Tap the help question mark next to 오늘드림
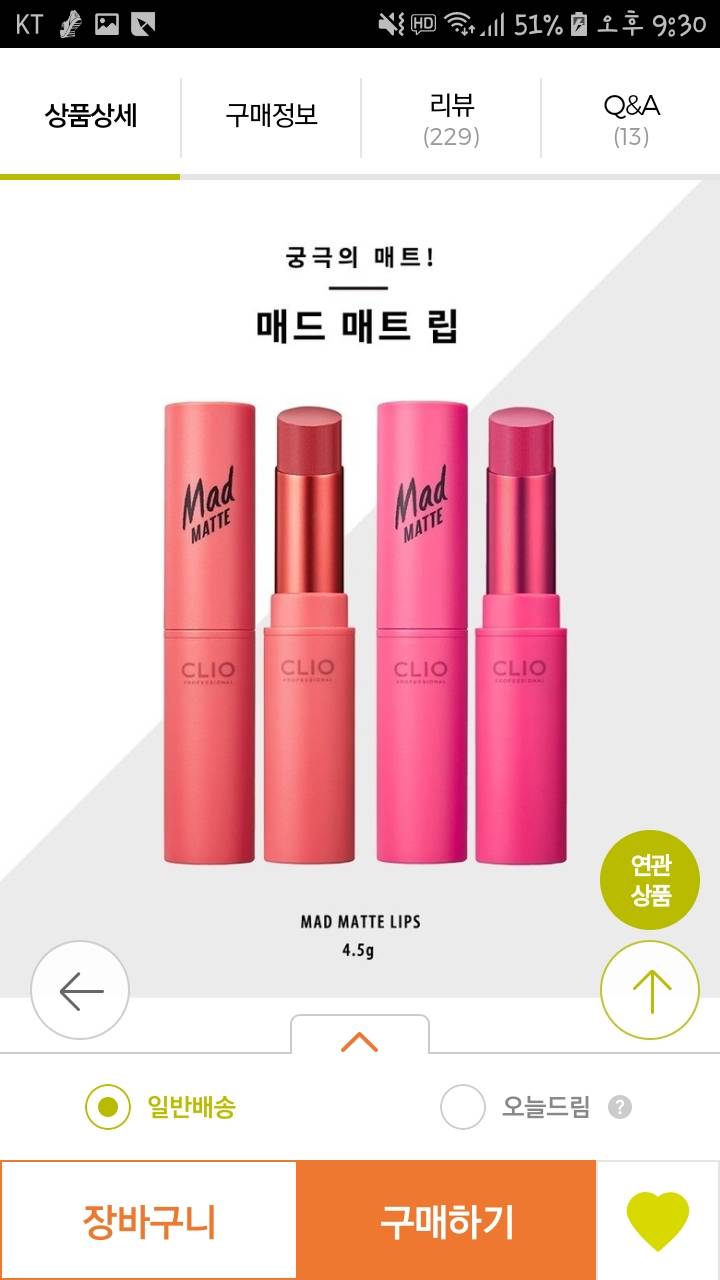Screen dimensions: 720x1280 pyautogui.click(x=621, y=1107)
